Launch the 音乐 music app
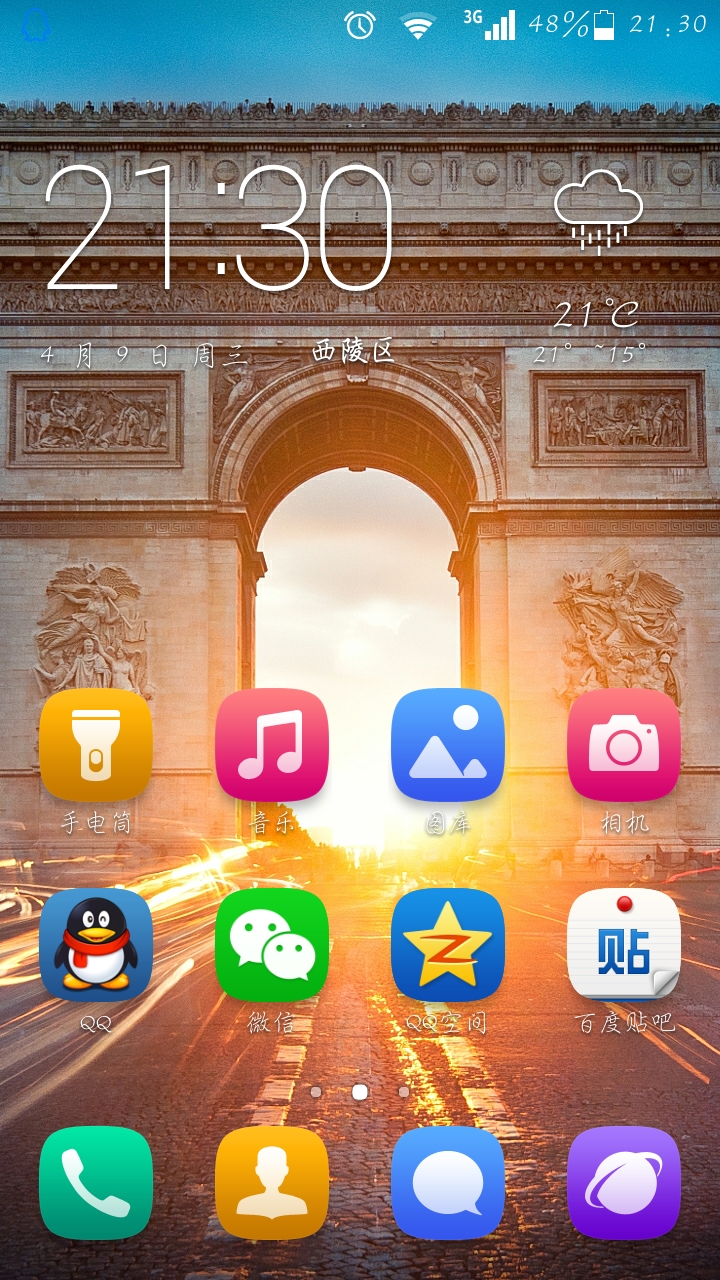The width and height of the screenshot is (720, 1280). [272, 745]
